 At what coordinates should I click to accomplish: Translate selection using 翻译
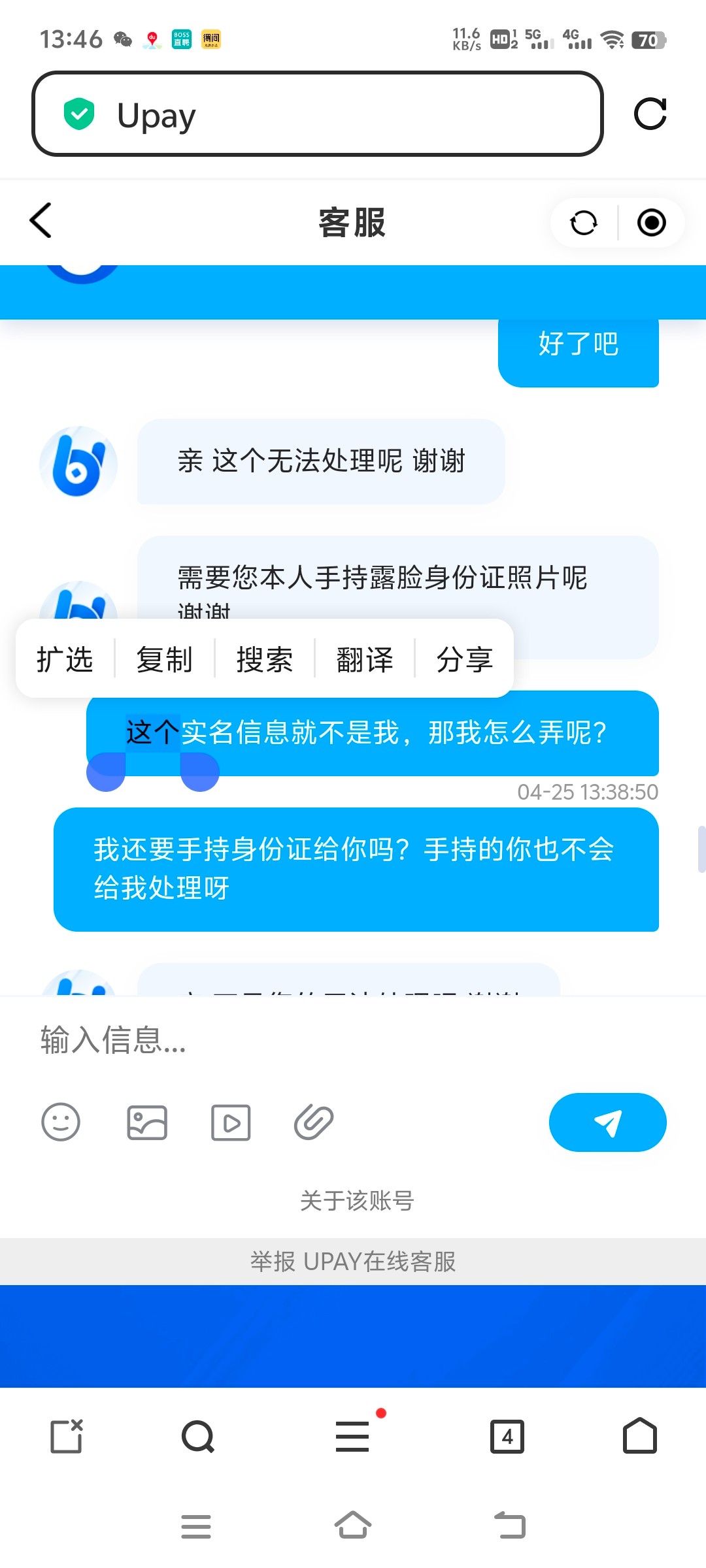pyautogui.click(x=365, y=659)
